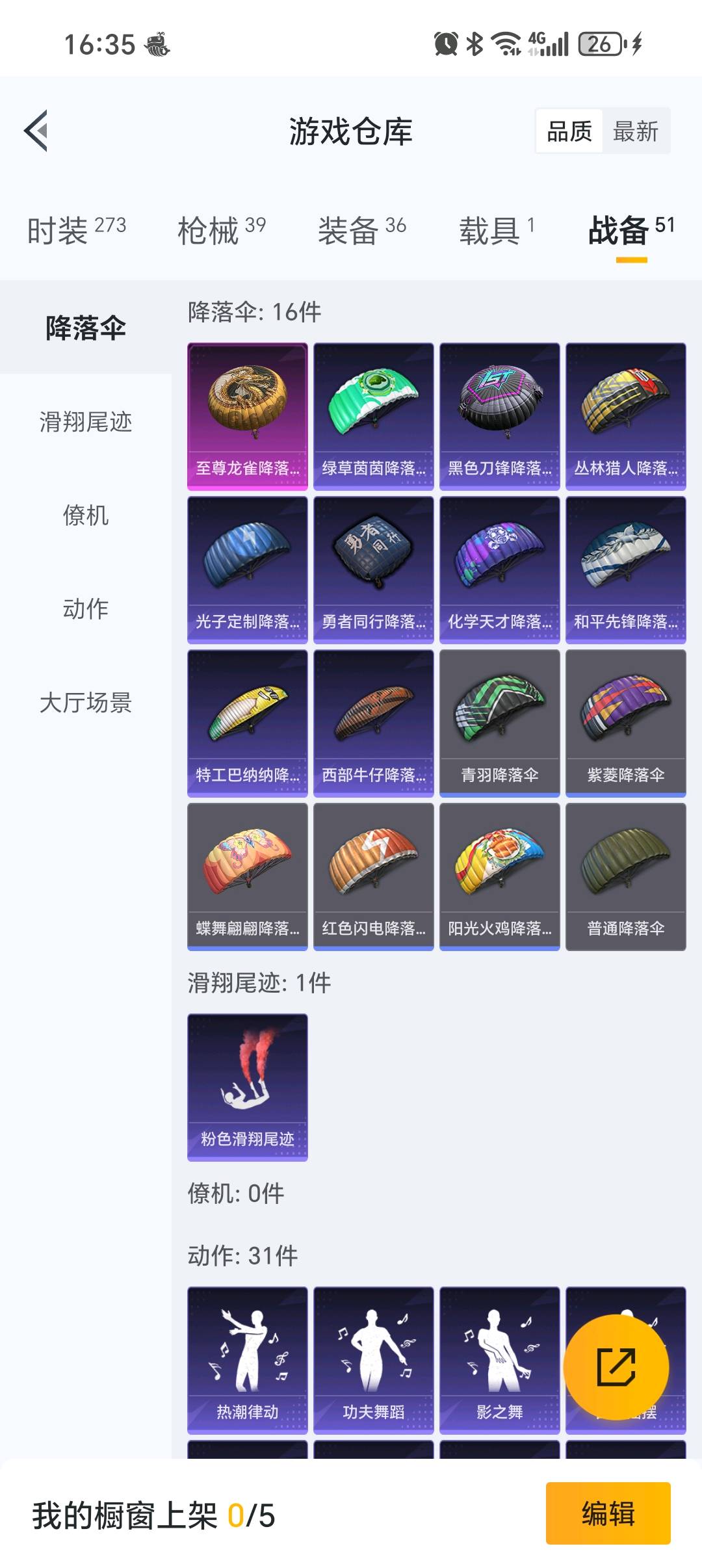Select 僚机 in the side menu

[86, 515]
